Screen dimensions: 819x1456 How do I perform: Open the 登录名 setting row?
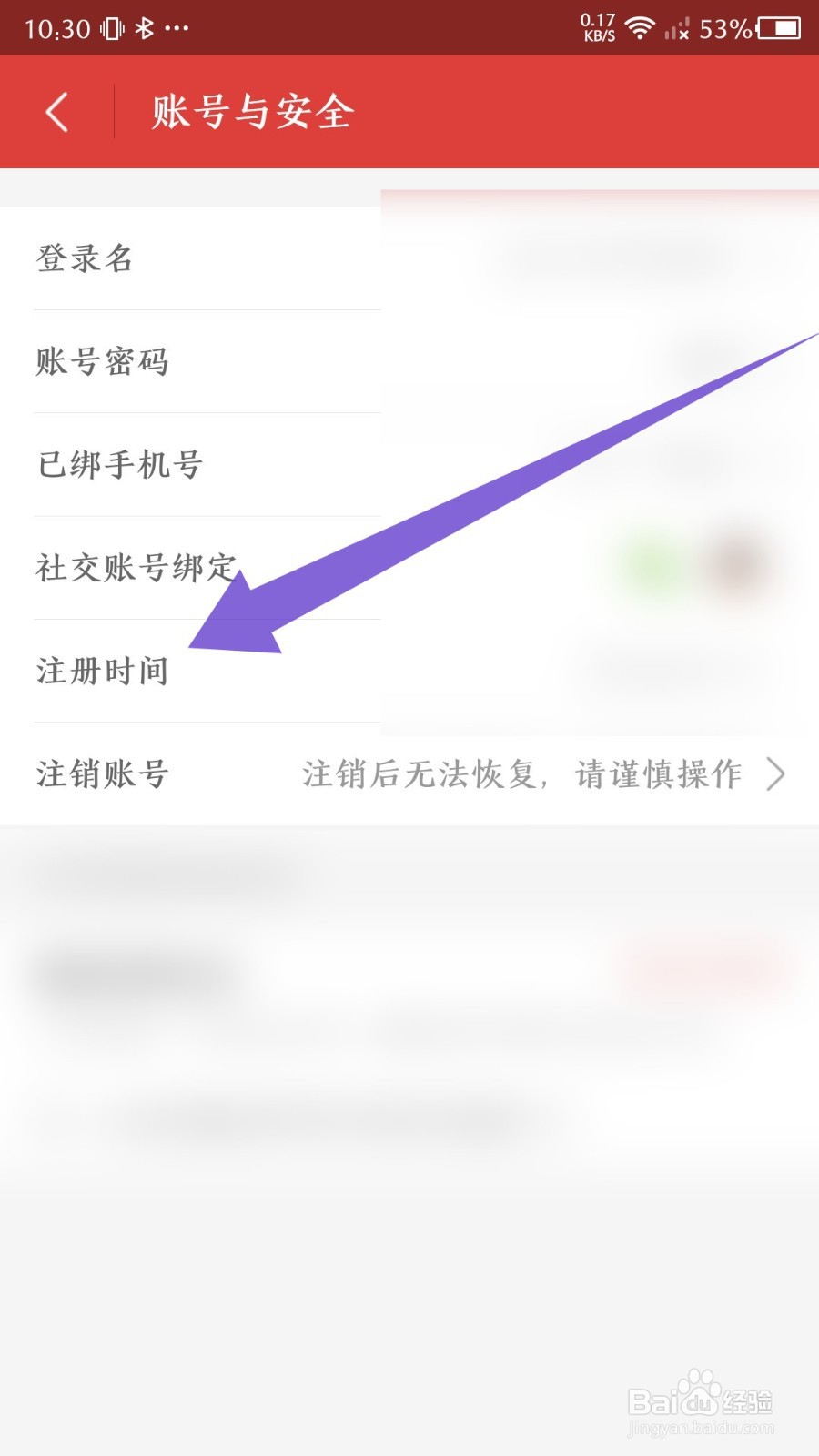[85, 258]
